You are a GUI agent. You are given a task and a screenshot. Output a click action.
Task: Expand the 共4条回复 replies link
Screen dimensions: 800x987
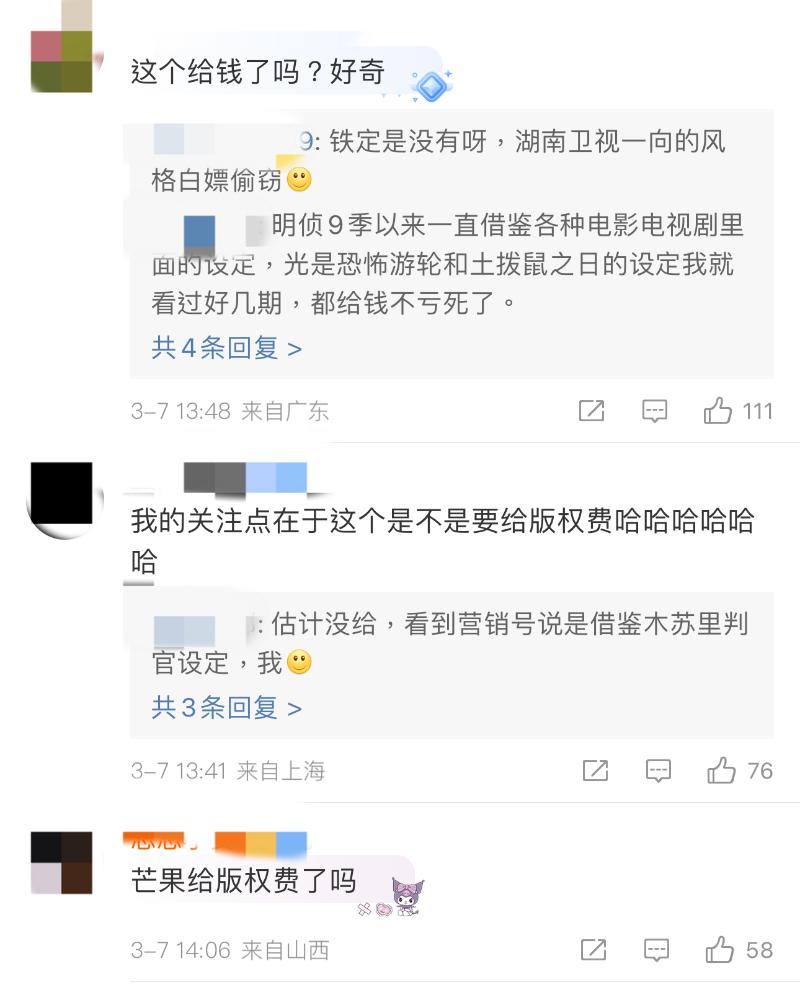coord(226,348)
